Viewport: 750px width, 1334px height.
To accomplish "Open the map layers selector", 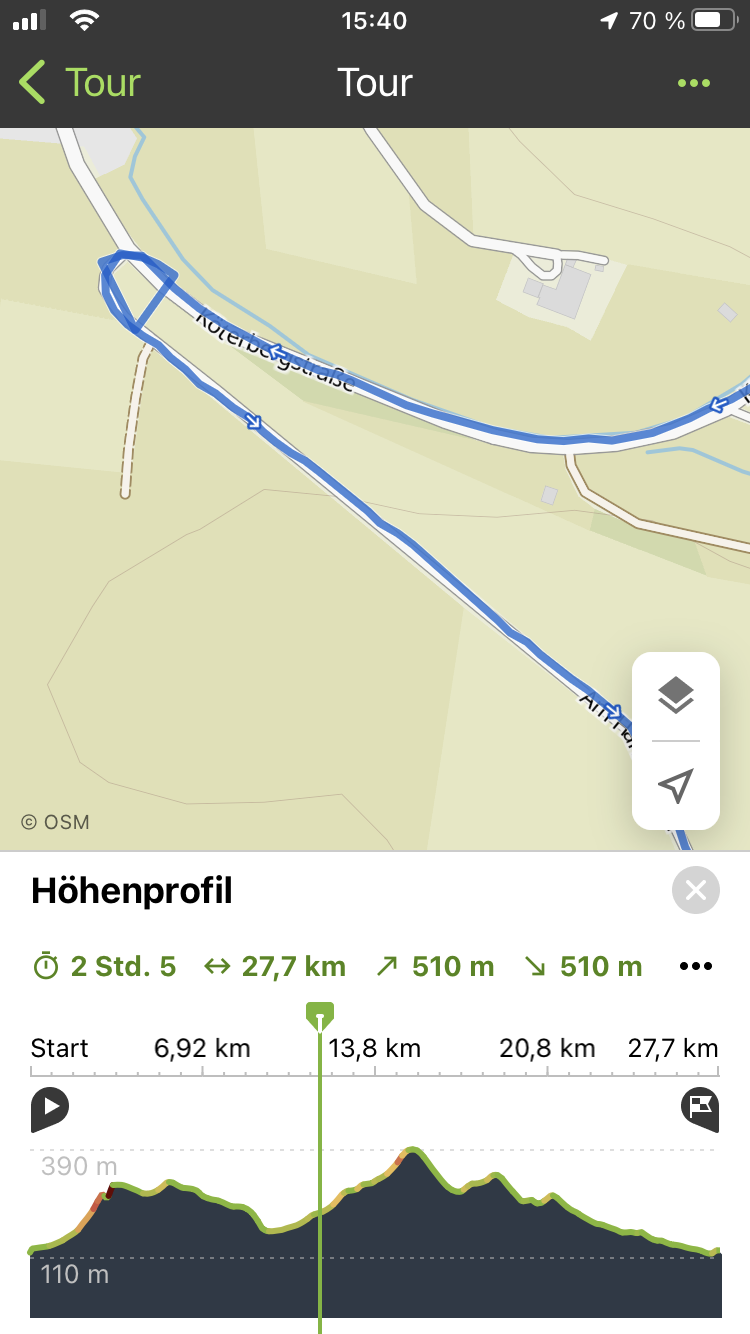I will tap(676, 695).
